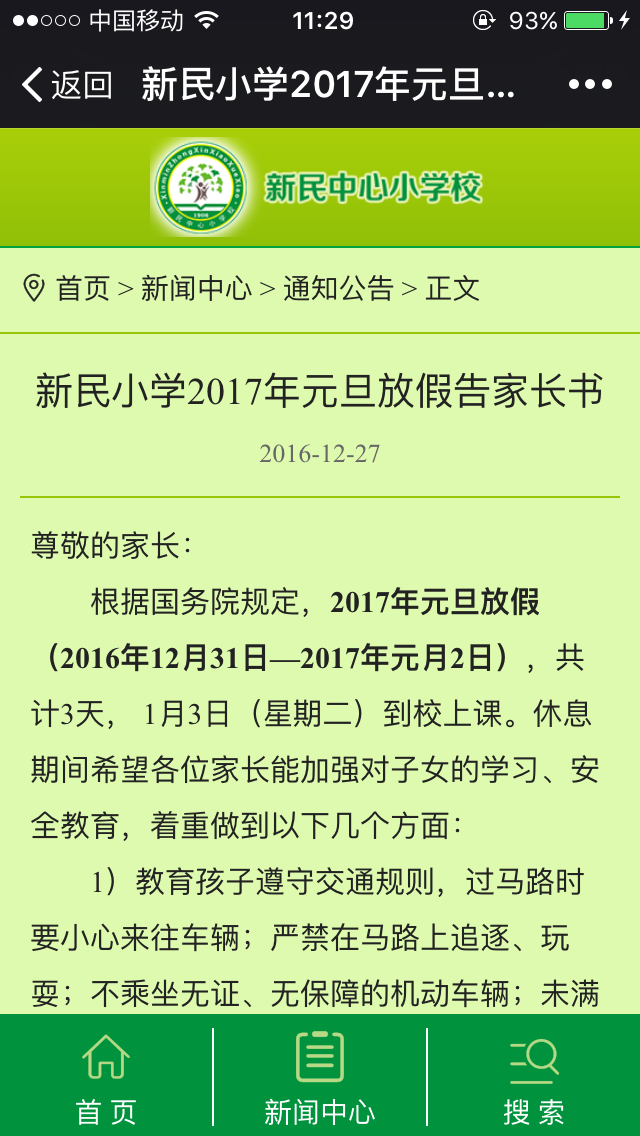Open 首页 in the breadcrumb
Image resolution: width=640 pixels, height=1136 pixels.
(82, 289)
